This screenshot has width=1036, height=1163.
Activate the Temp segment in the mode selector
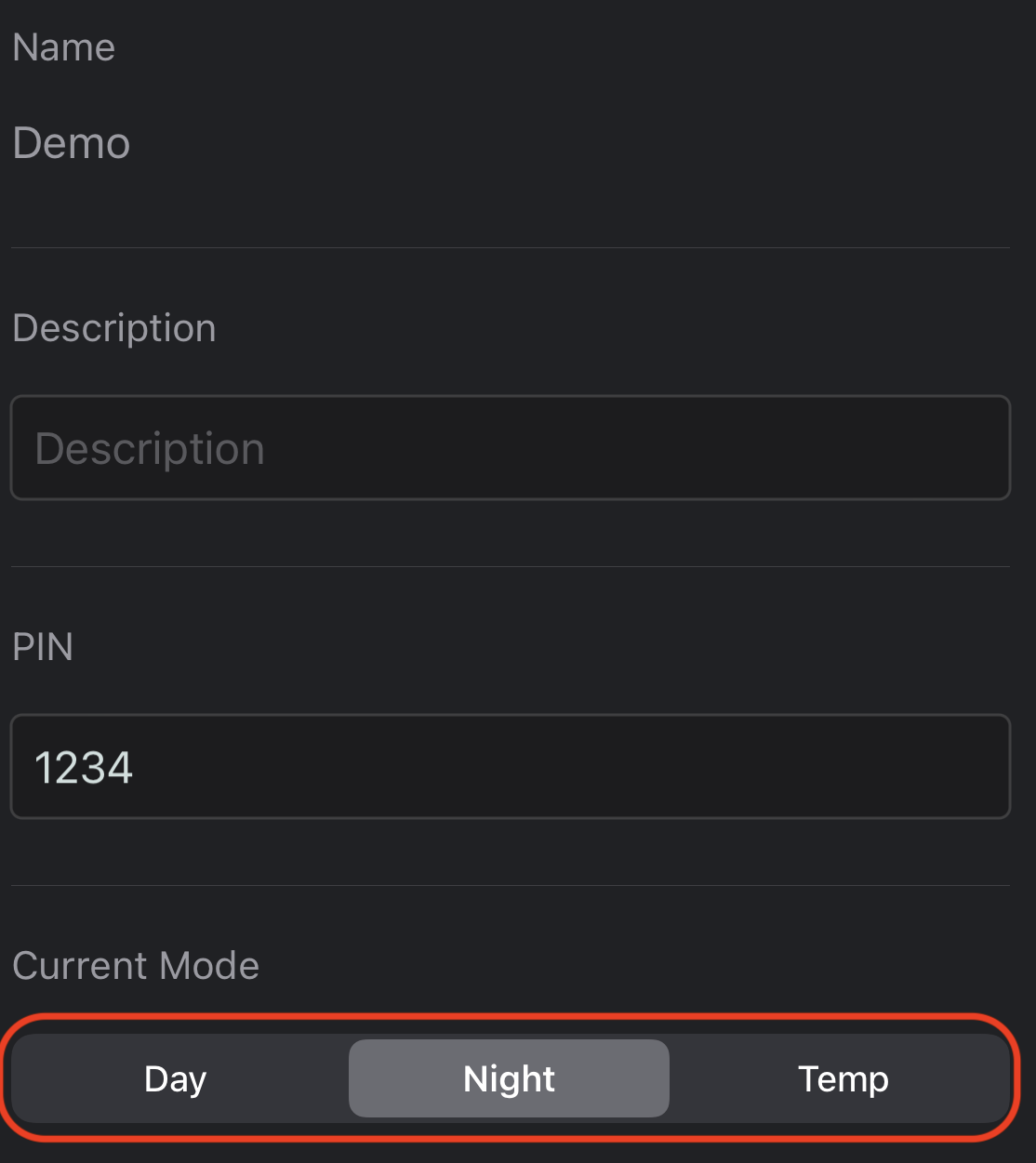pos(843,1078)
